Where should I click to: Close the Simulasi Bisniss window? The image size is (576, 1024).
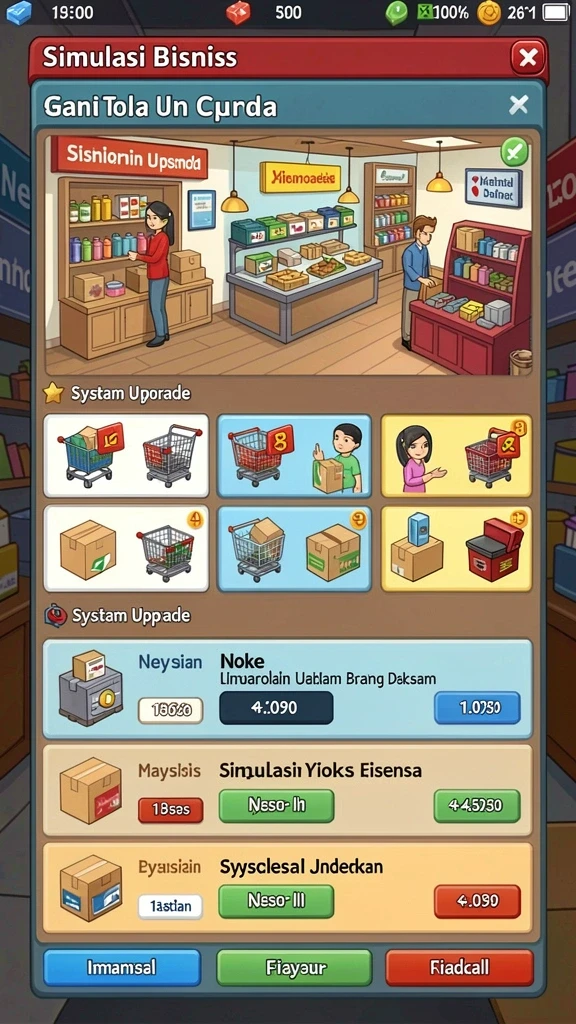527,59
